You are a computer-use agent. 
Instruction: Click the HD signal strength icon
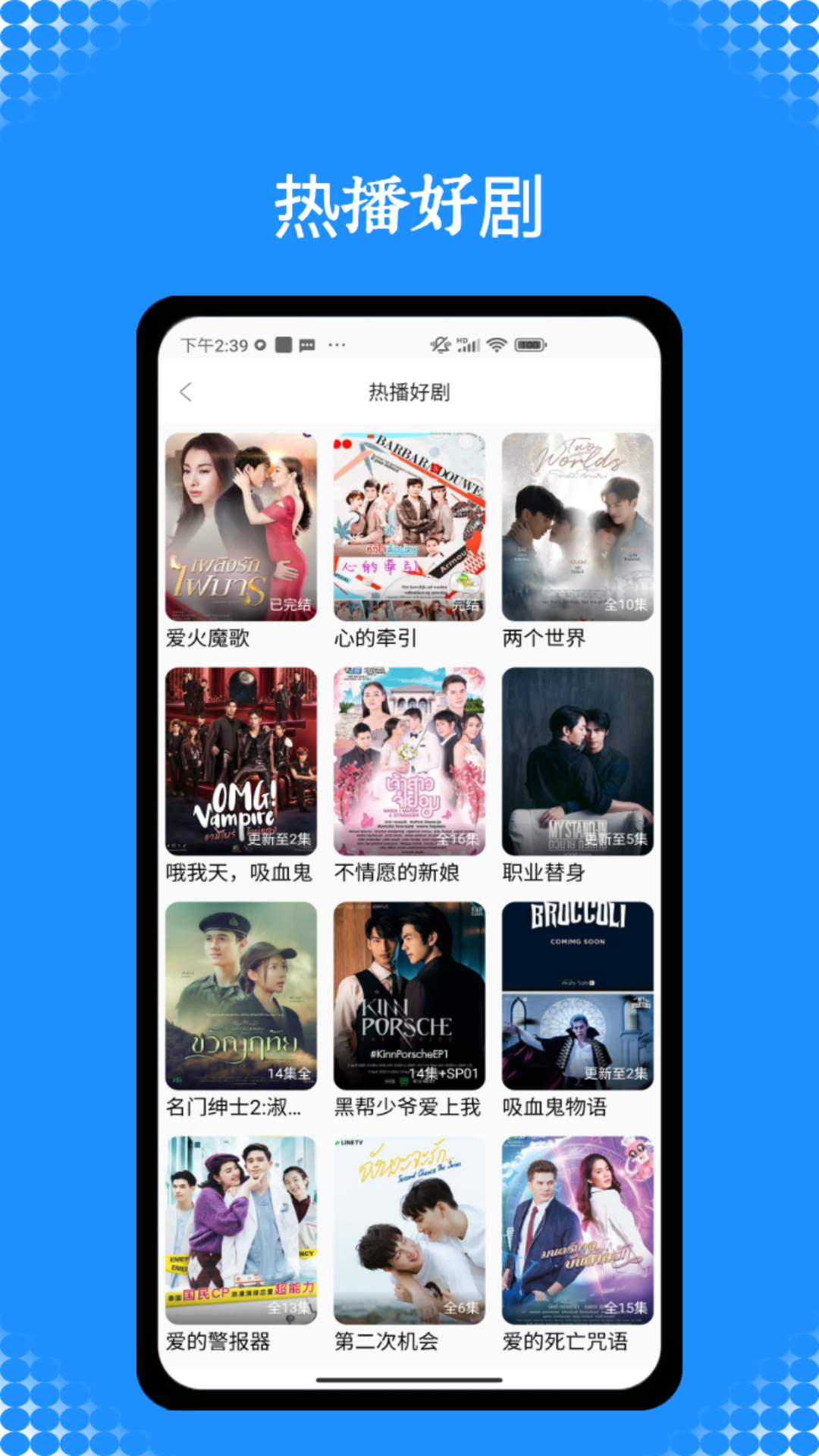[469, 344]
